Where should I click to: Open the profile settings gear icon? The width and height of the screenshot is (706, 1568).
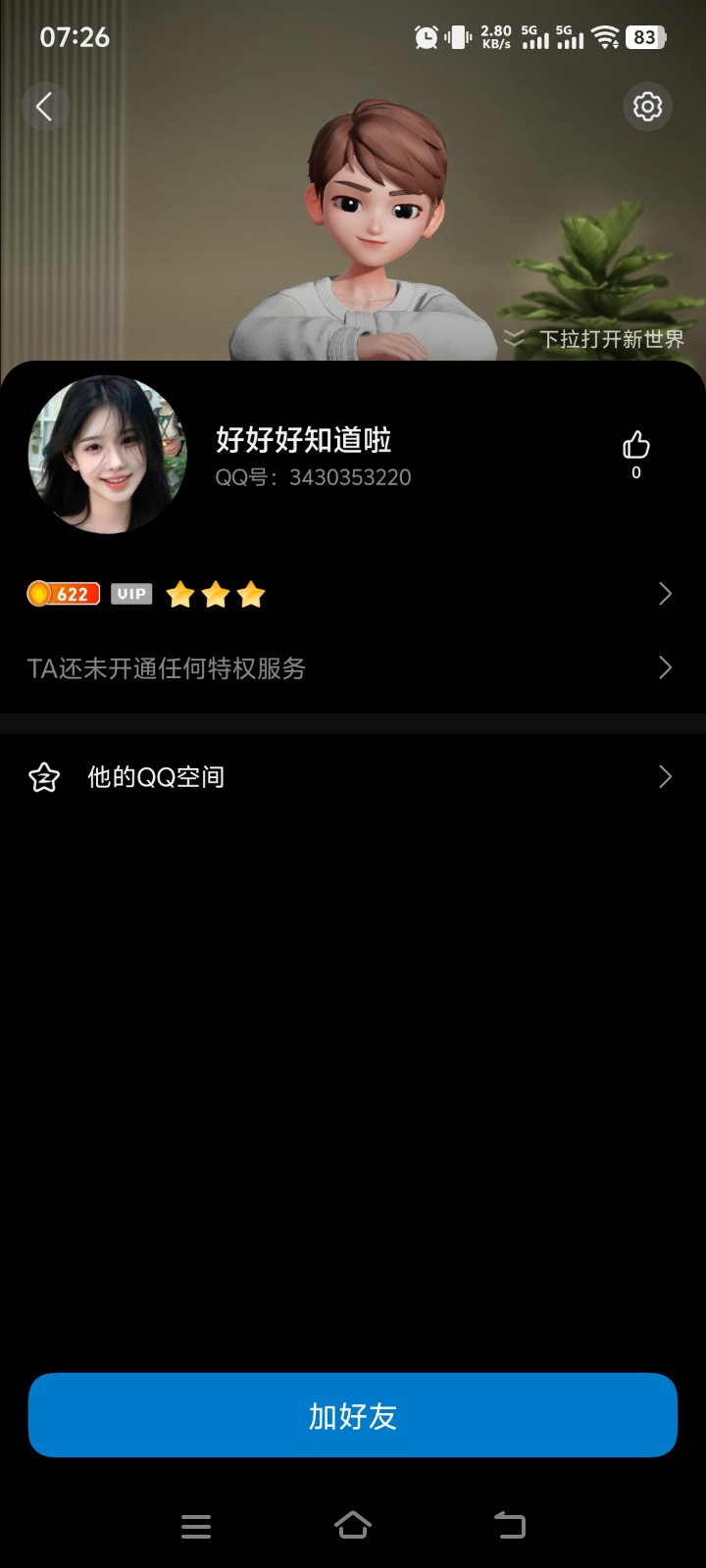647,106
